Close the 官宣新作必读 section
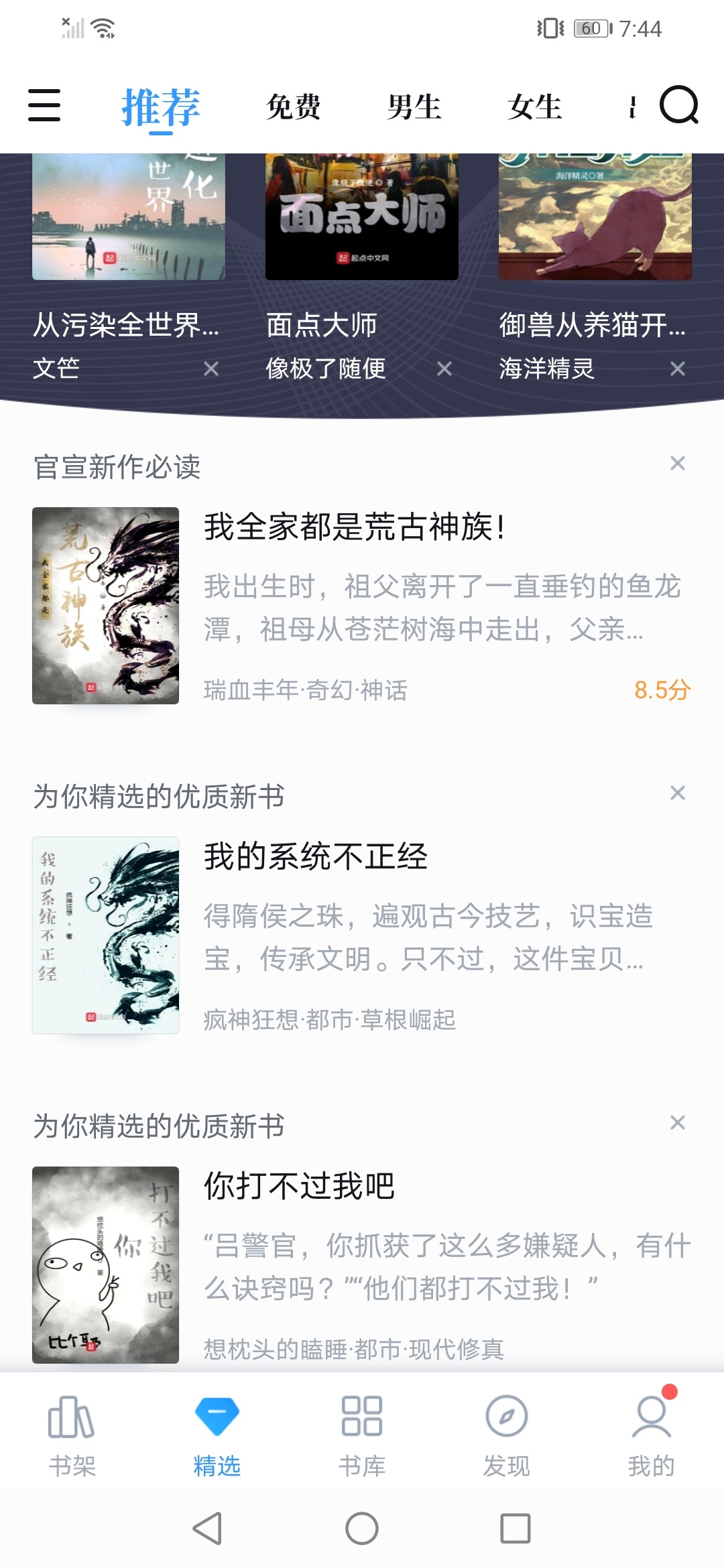 click(x=677, y=463)
